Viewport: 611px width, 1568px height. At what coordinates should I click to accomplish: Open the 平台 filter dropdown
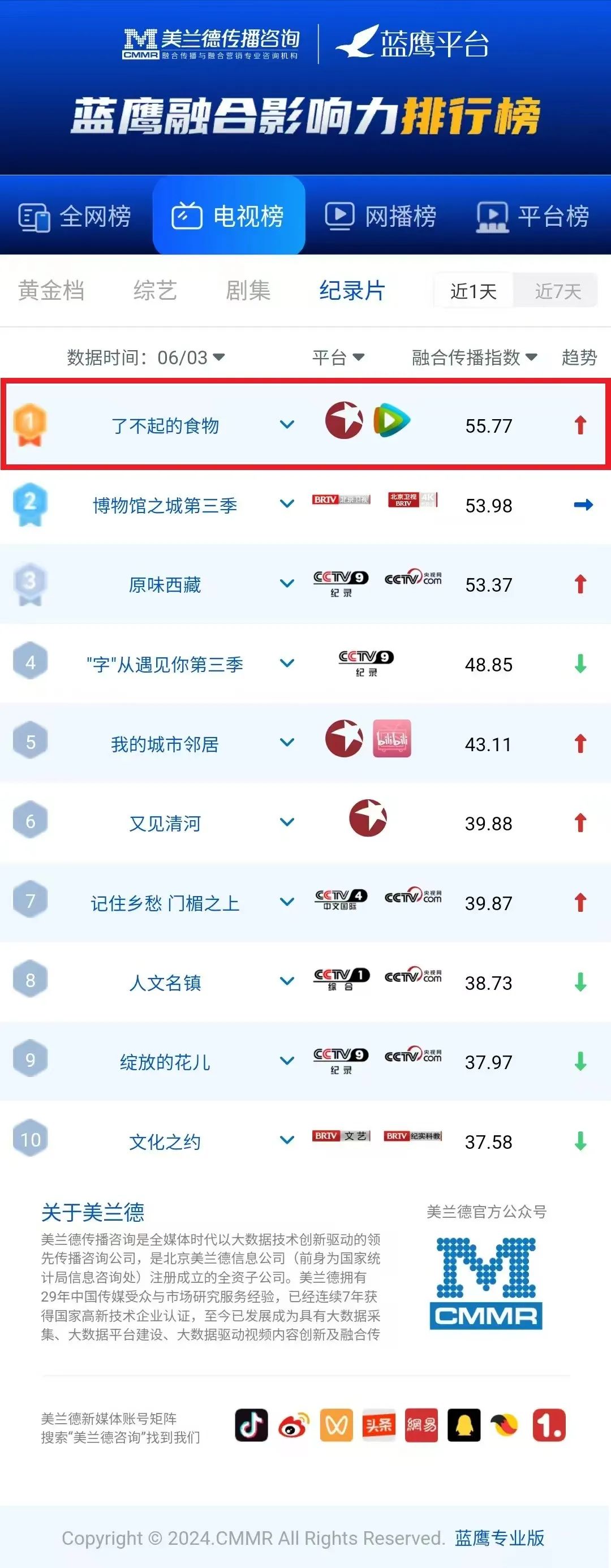[x=338, y=357]
